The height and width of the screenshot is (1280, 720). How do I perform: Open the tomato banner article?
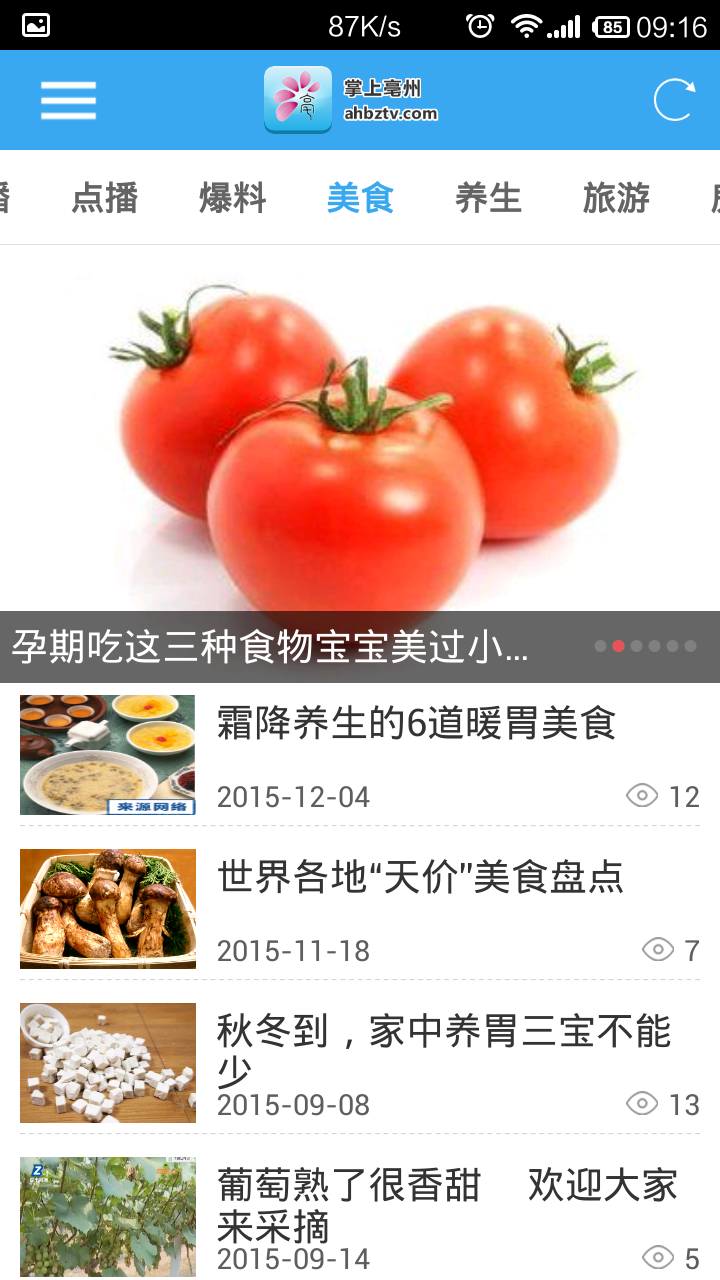(x=360, y=440)
